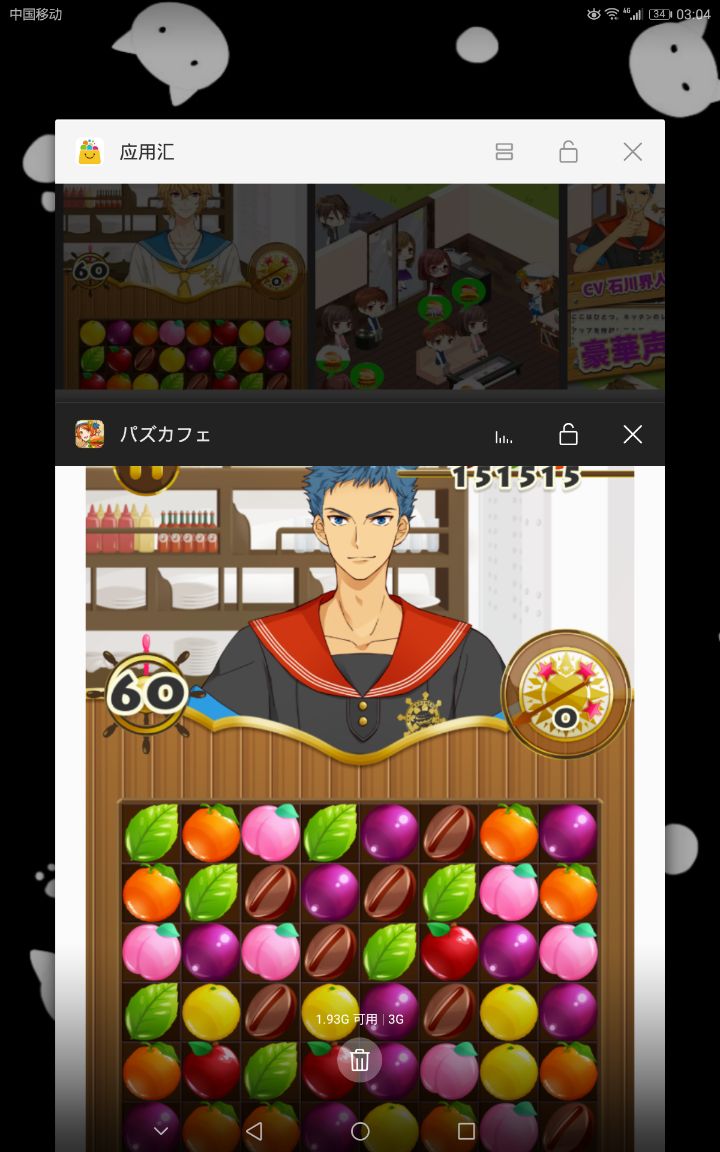The image size is (720, 1152).
Task: Close the 应用汇 app card
Action: coord(632,152)
